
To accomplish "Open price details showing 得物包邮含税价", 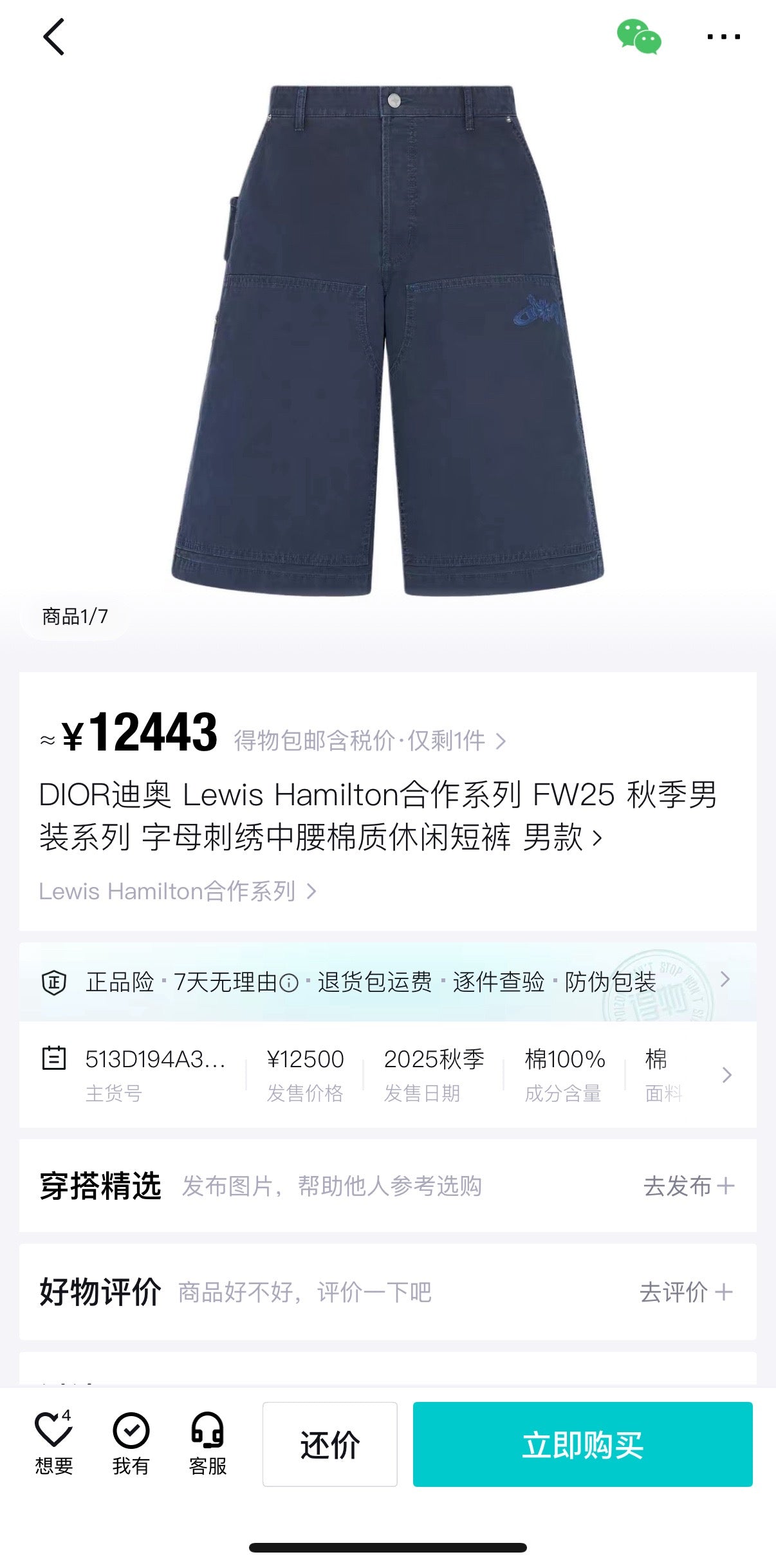I will (369, 741).
